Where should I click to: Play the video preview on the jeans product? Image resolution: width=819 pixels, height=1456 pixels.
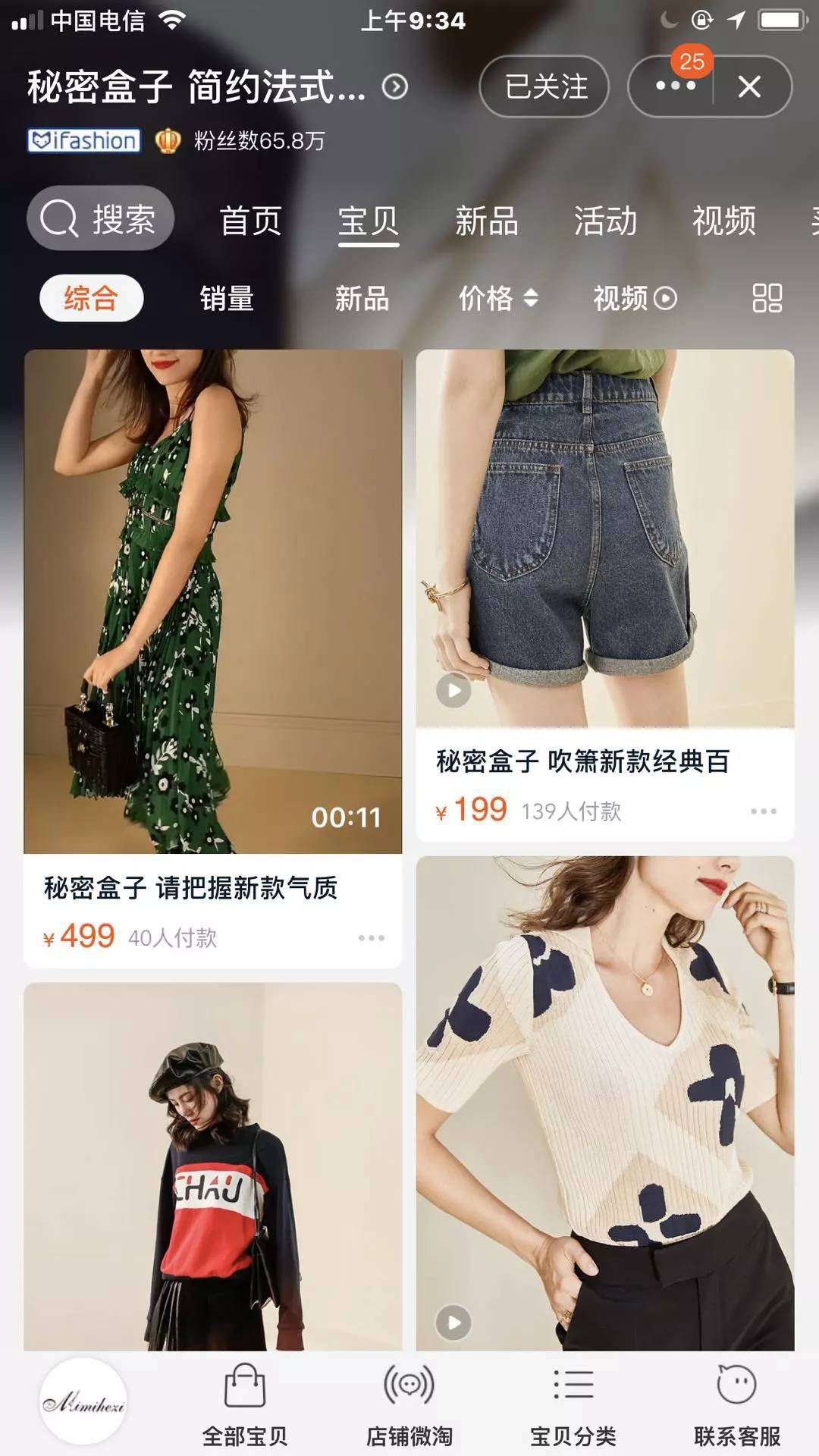(x=453, y=691)
